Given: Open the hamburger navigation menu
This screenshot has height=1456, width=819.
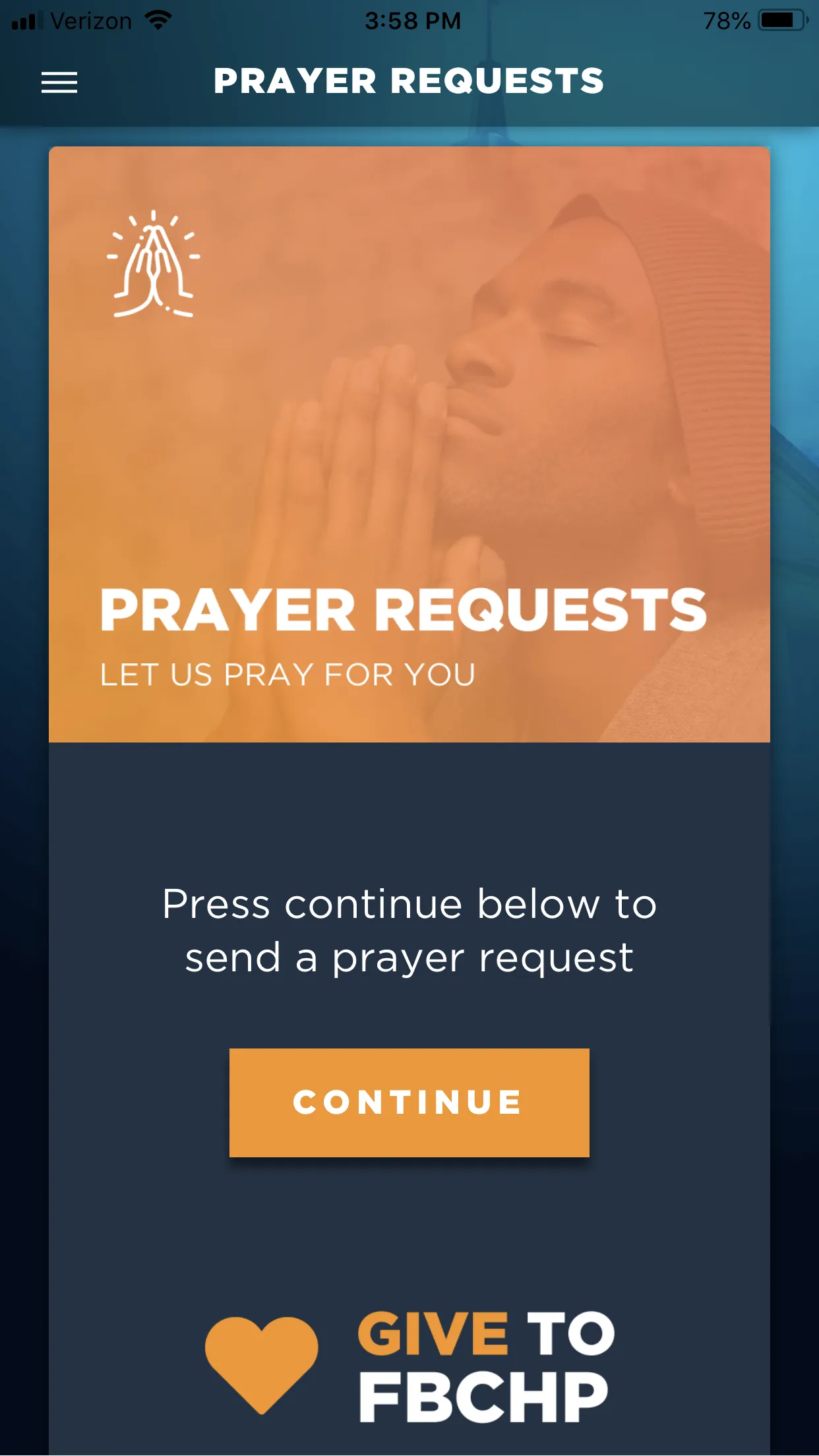Looking at the screenshot, I should pos(59,82).
